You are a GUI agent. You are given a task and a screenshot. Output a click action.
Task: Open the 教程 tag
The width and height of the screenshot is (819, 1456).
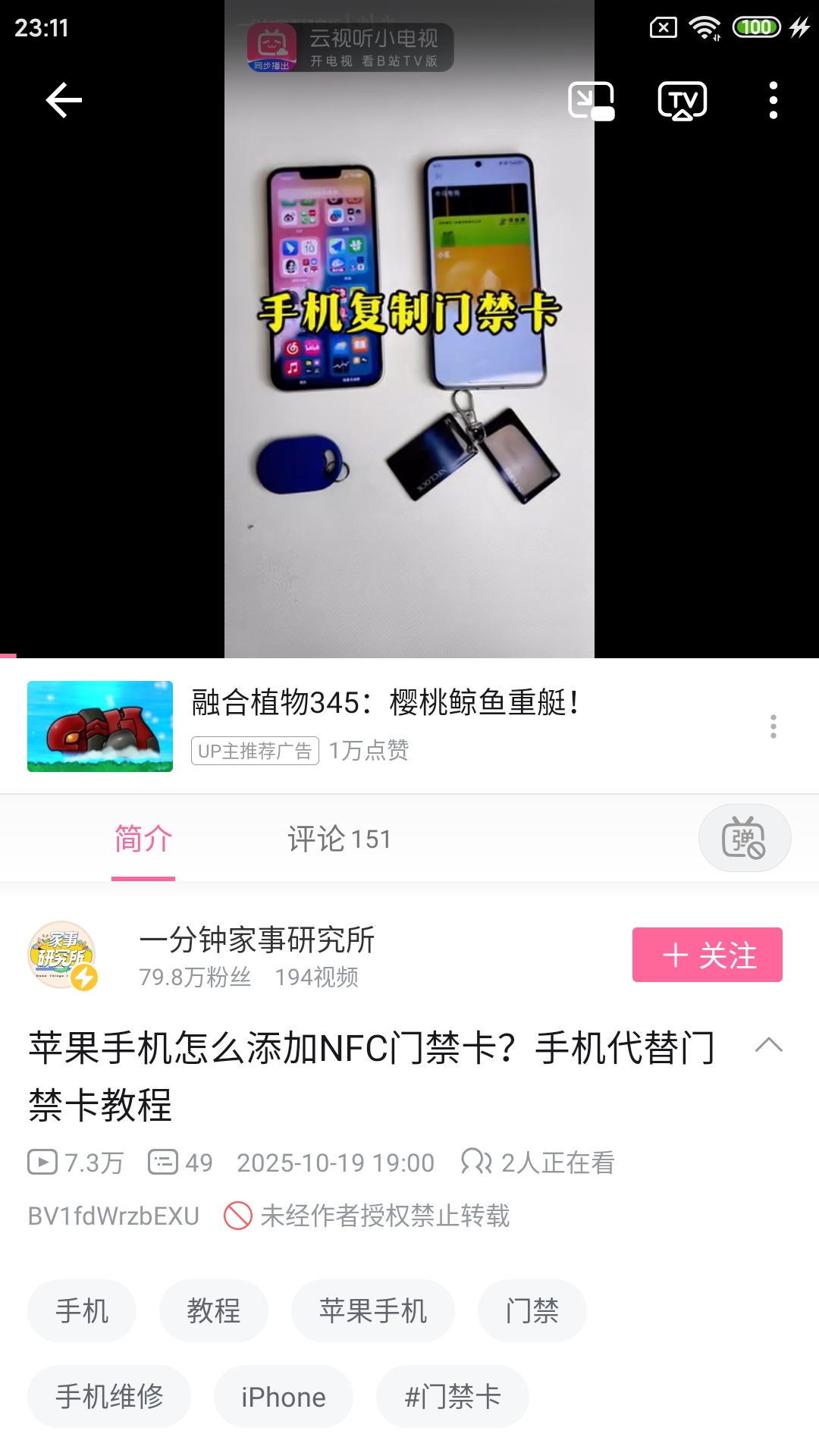tap(213, 1310)
